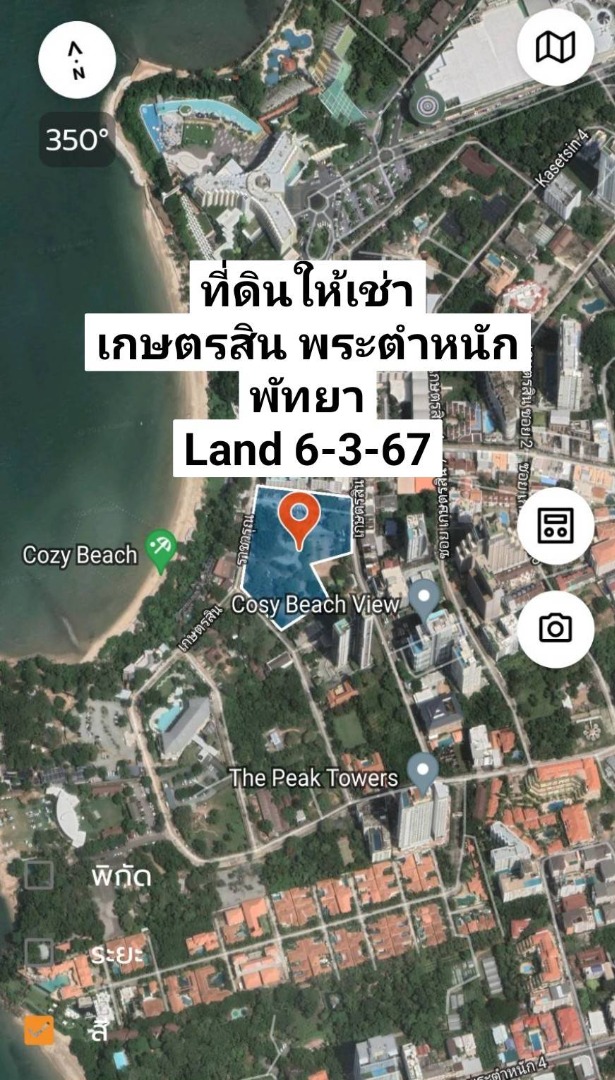Screen dimensions: 615x1080
Task: Enable the ระยะ distance checkbox
Action: point(39,951)
